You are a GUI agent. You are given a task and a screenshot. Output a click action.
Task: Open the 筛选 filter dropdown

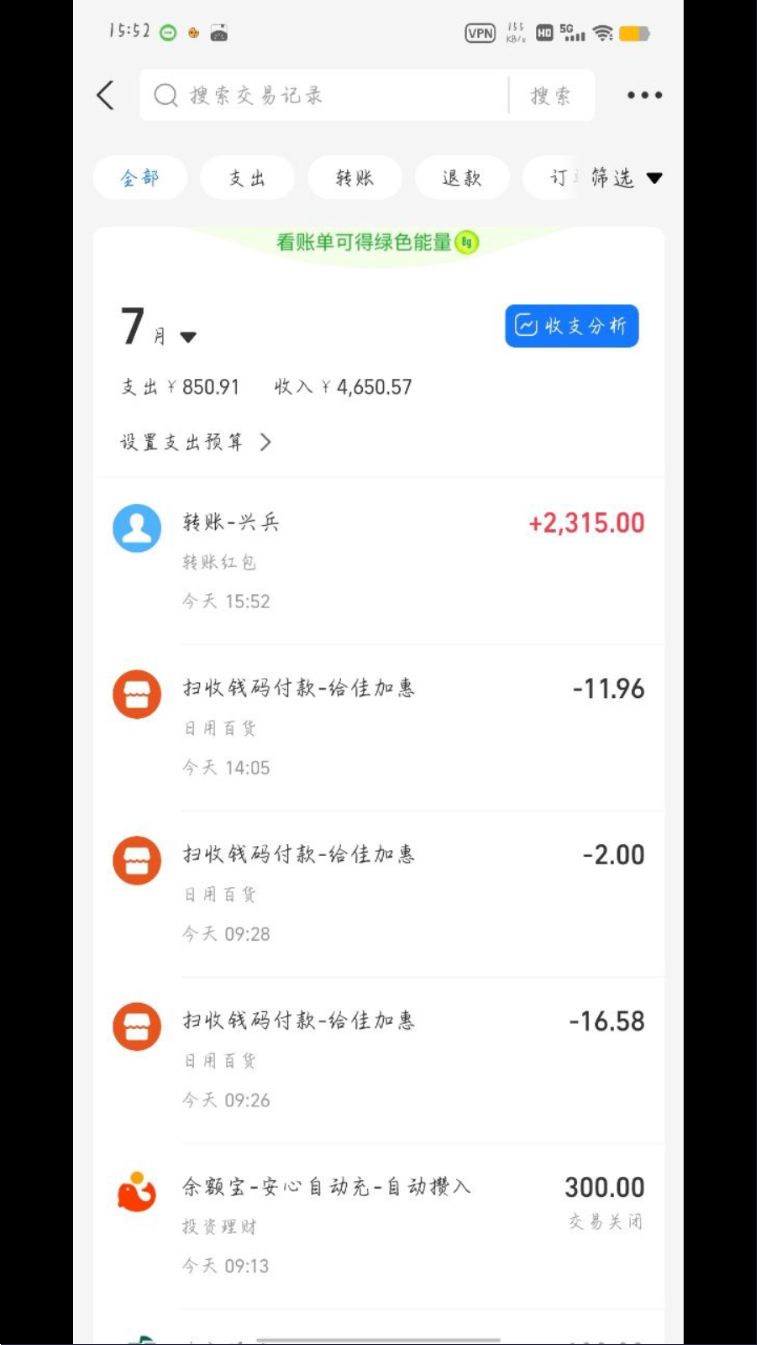[x=626, y=178]
